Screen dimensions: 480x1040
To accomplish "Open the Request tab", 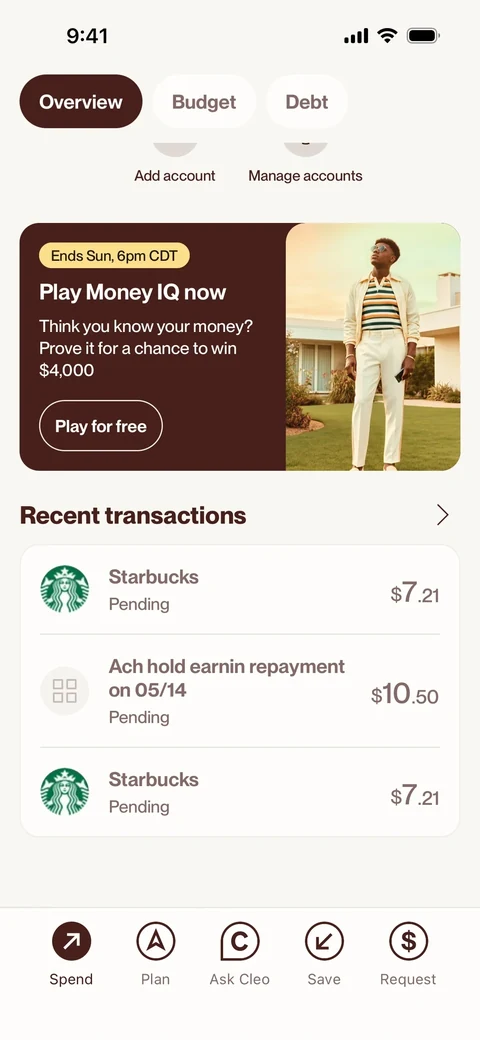I will click(x=408, y=954).
